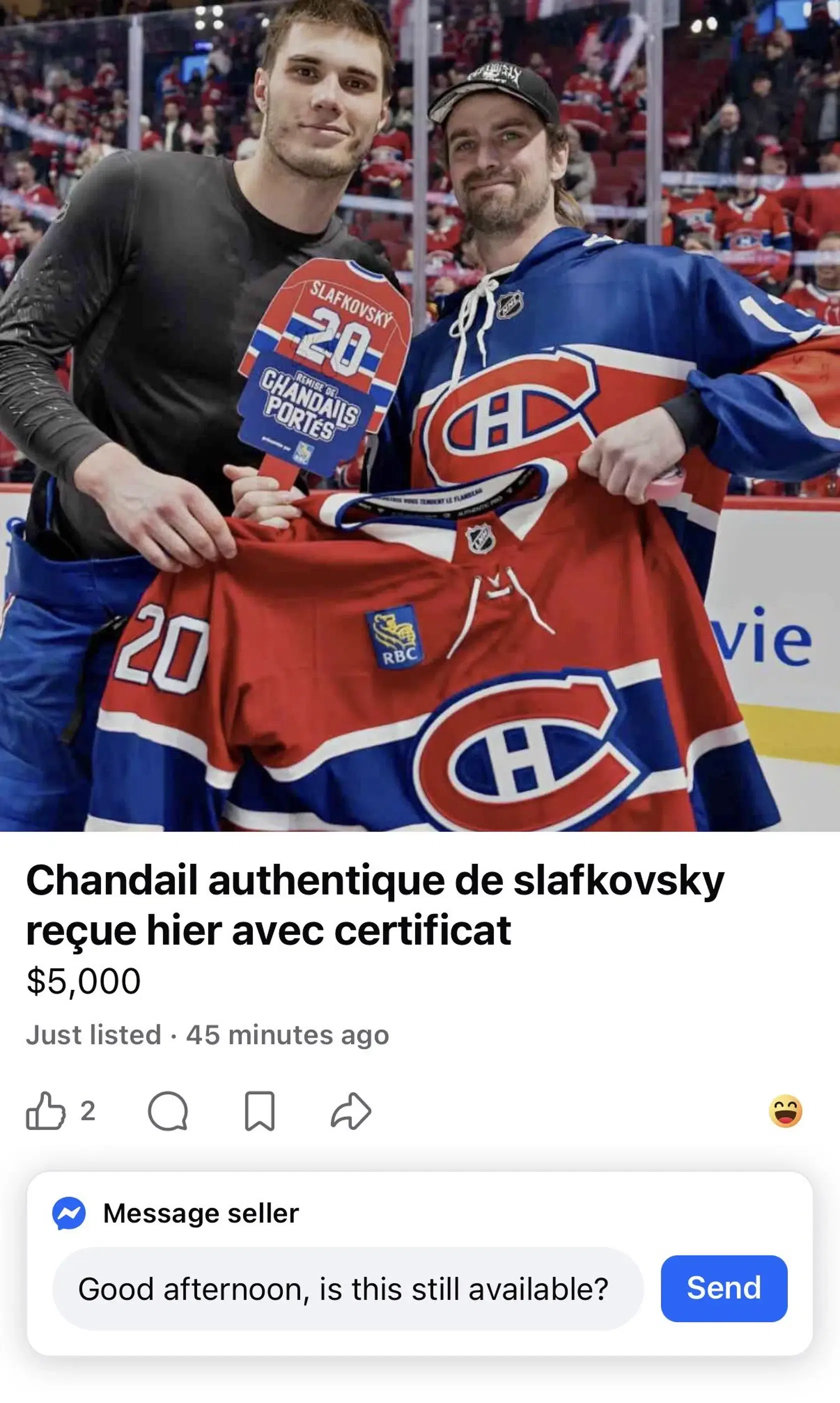Save the listing with bookmark icon

click(x=260, y=1111)
